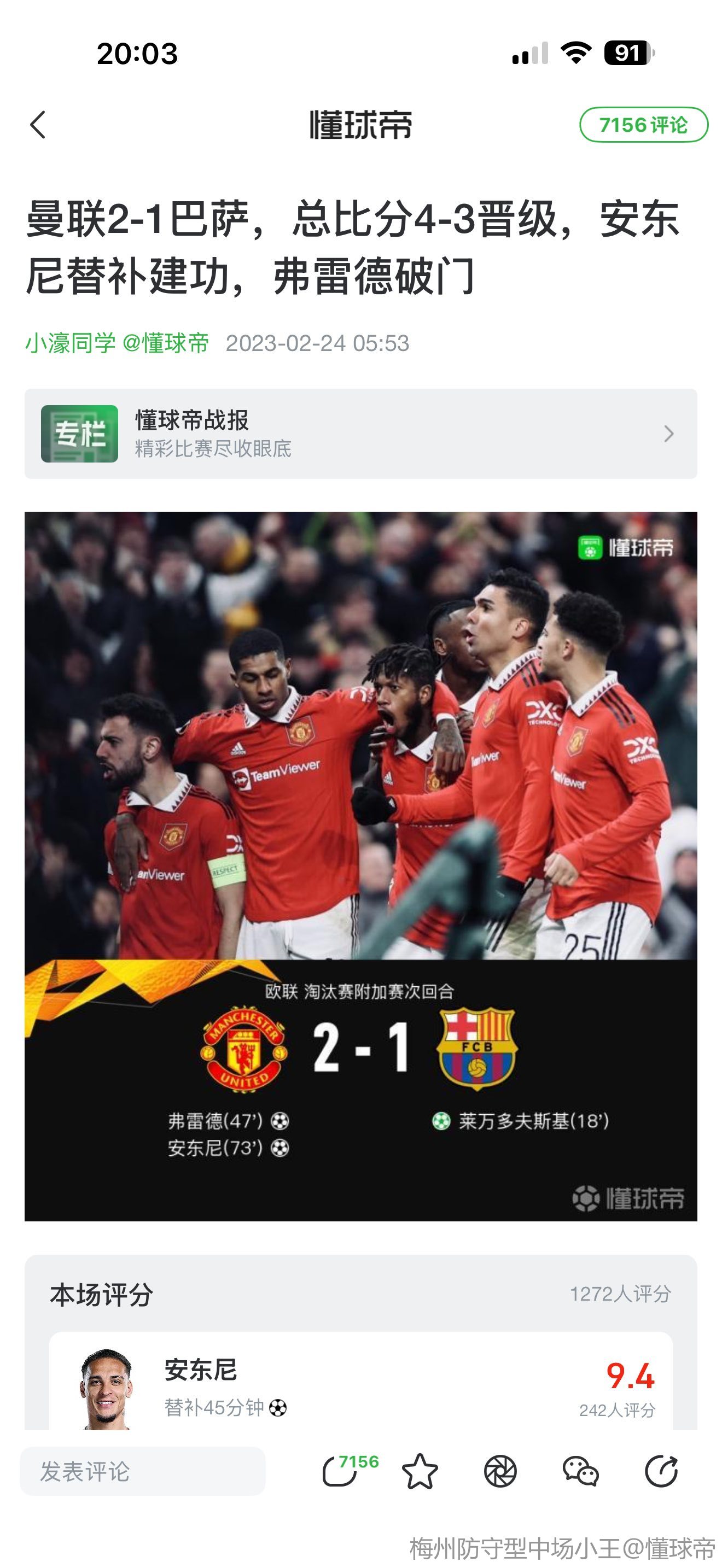Go back using the top-left arrow
Image resolution: width=722 pixels, height=1568 pixels.
pyautogui.click(x=38, y=125)
